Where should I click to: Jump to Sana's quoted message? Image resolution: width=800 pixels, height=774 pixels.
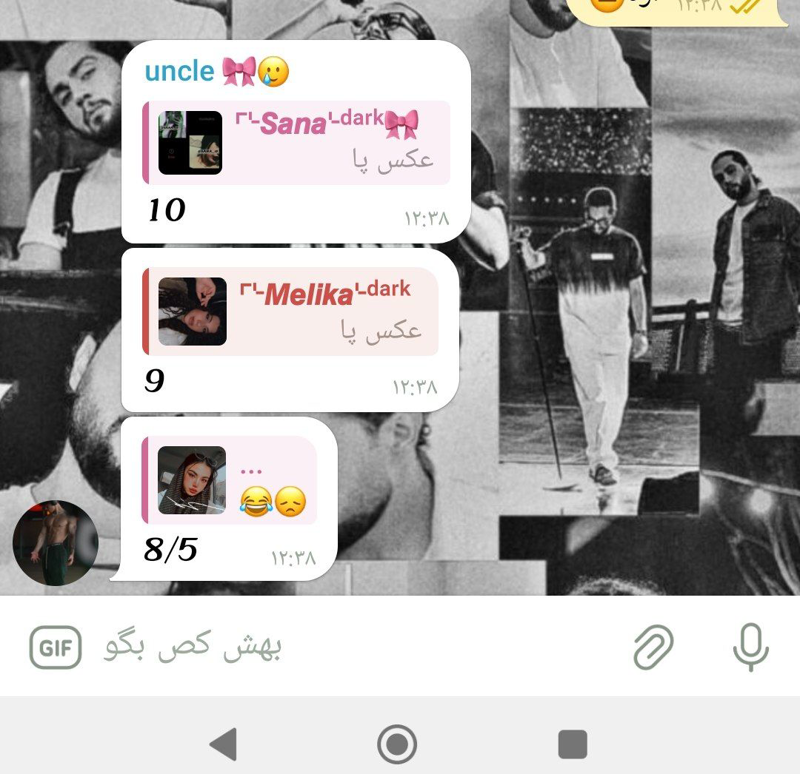coord(296,142)
